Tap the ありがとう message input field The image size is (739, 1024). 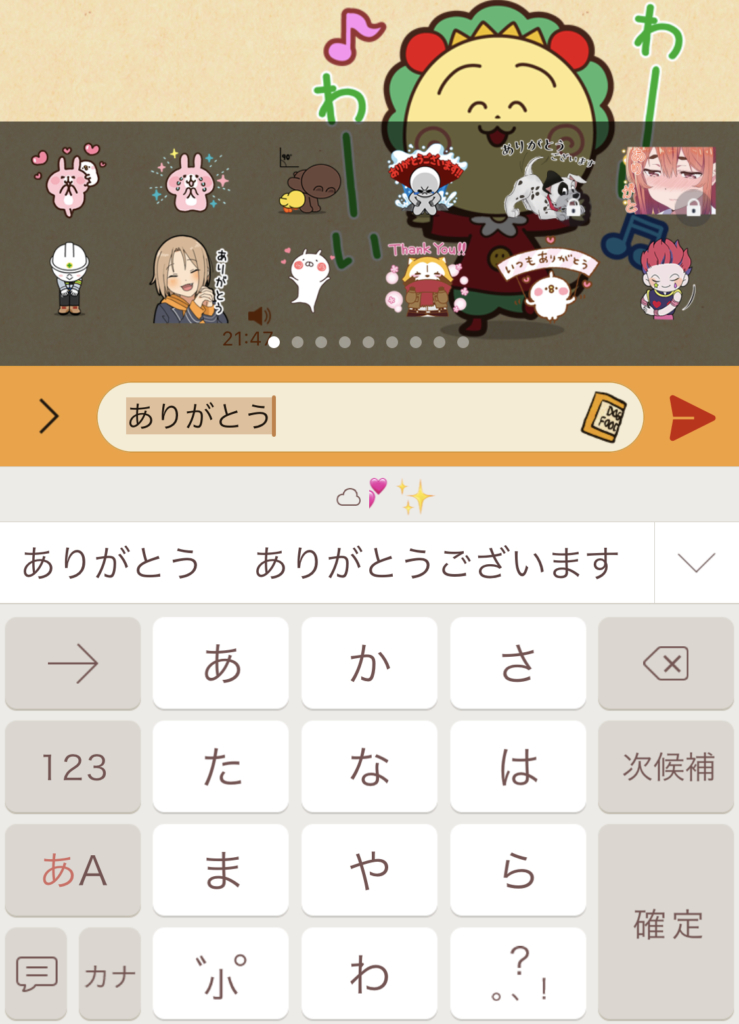click(x=340, y=417)
